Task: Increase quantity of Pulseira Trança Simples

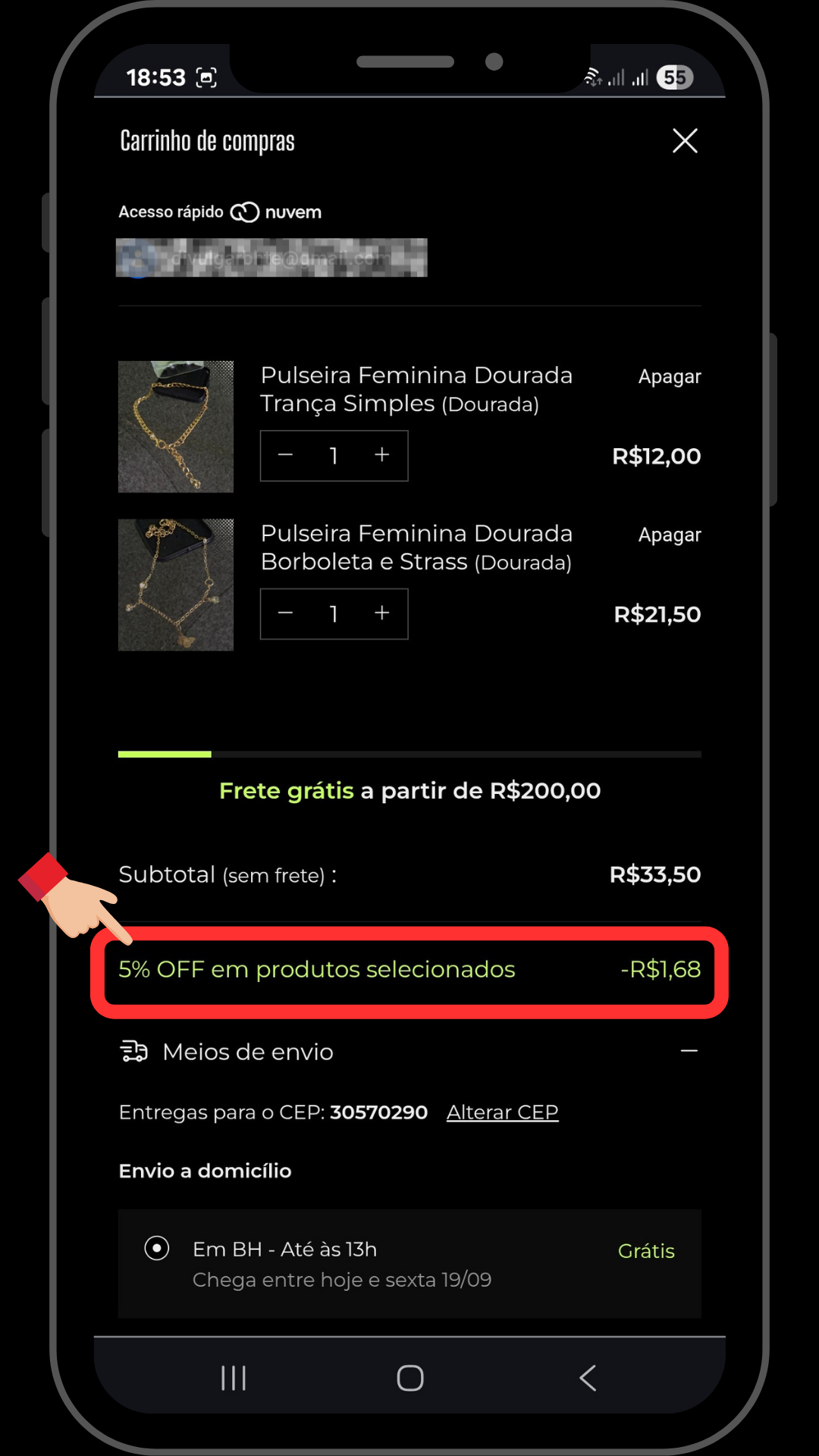Action: tap(382, 455)
